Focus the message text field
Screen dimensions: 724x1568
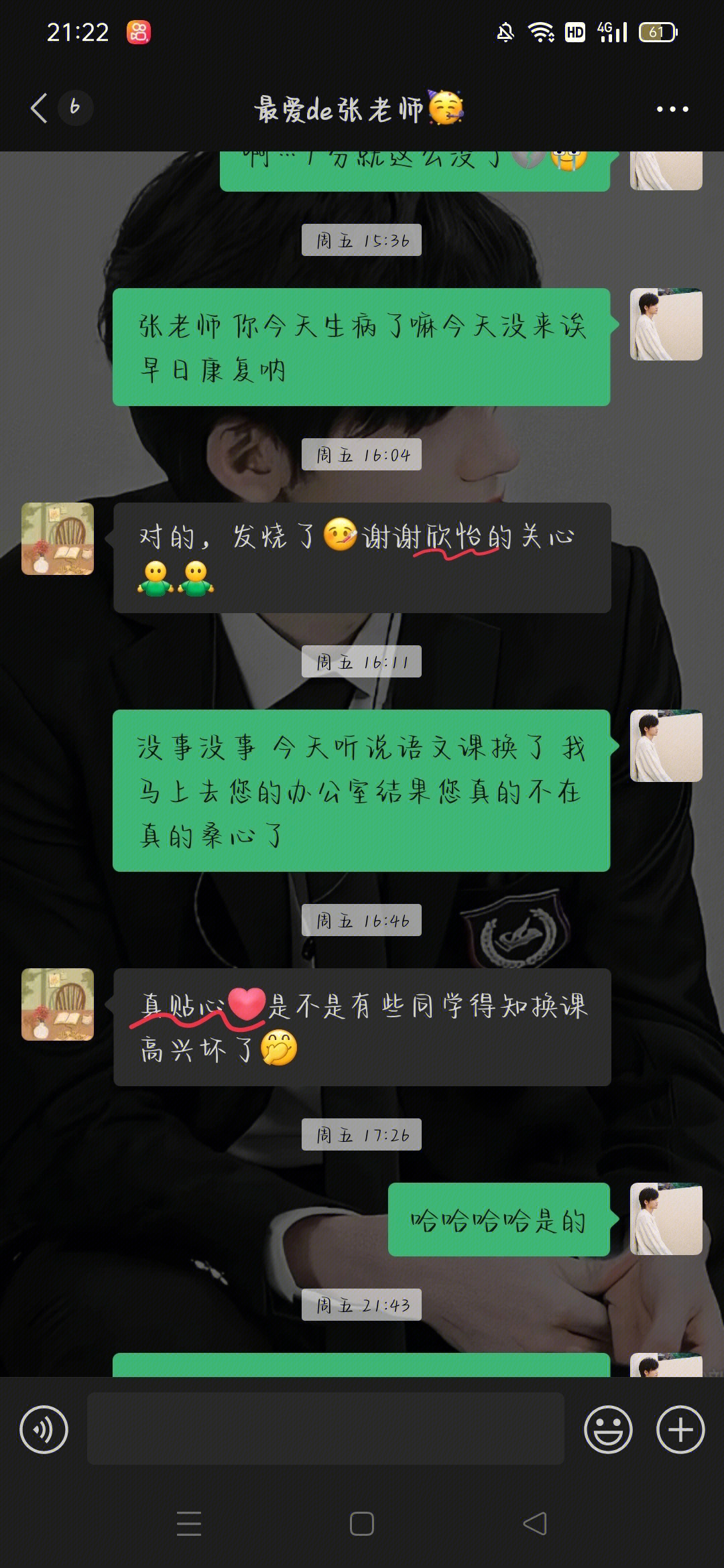point(325,1429)
